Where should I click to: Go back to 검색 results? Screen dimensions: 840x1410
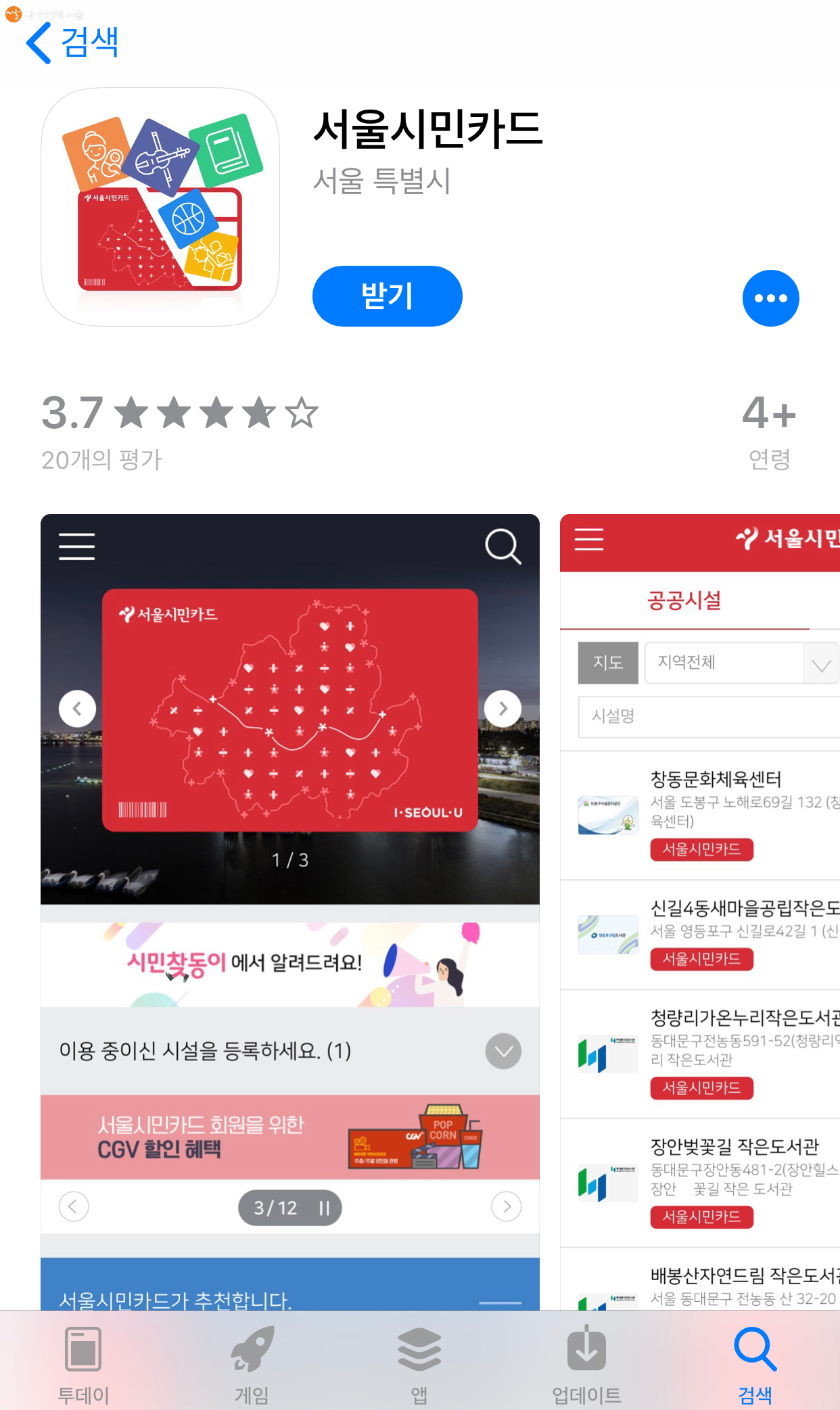click(72, 43)
